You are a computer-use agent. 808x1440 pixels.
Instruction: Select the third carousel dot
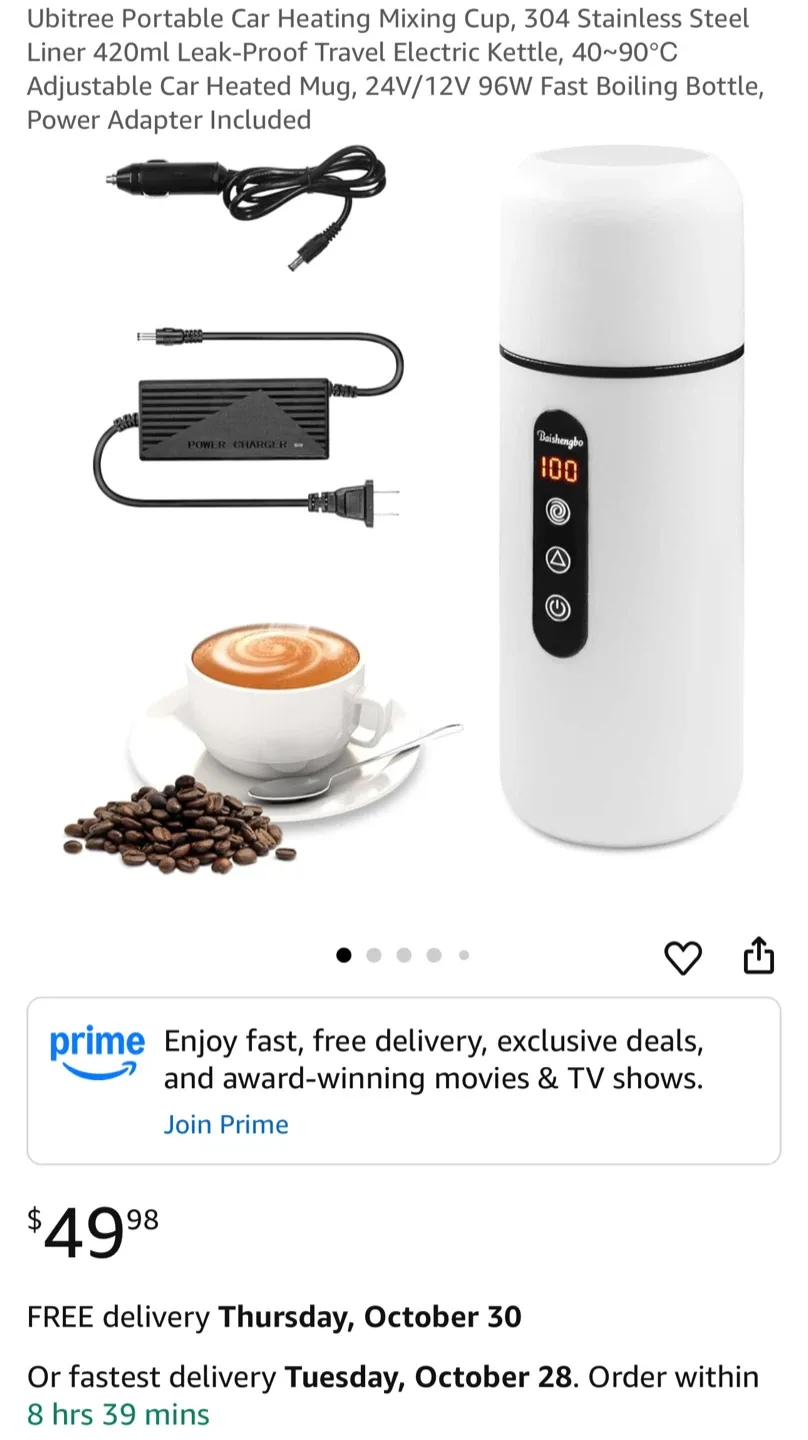tap(404, 955)
